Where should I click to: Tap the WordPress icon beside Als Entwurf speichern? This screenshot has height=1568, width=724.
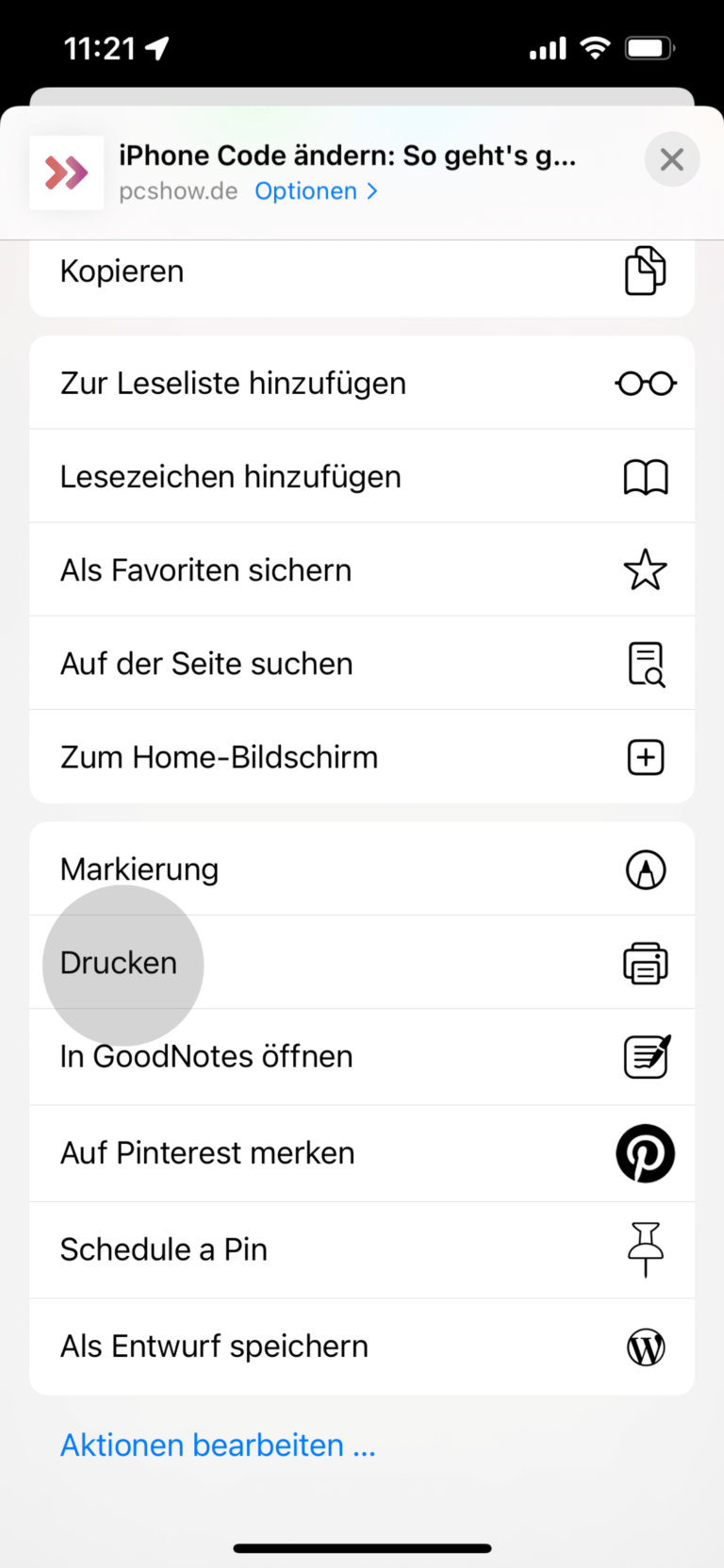pyautogui.click(x=646, y=1346)
